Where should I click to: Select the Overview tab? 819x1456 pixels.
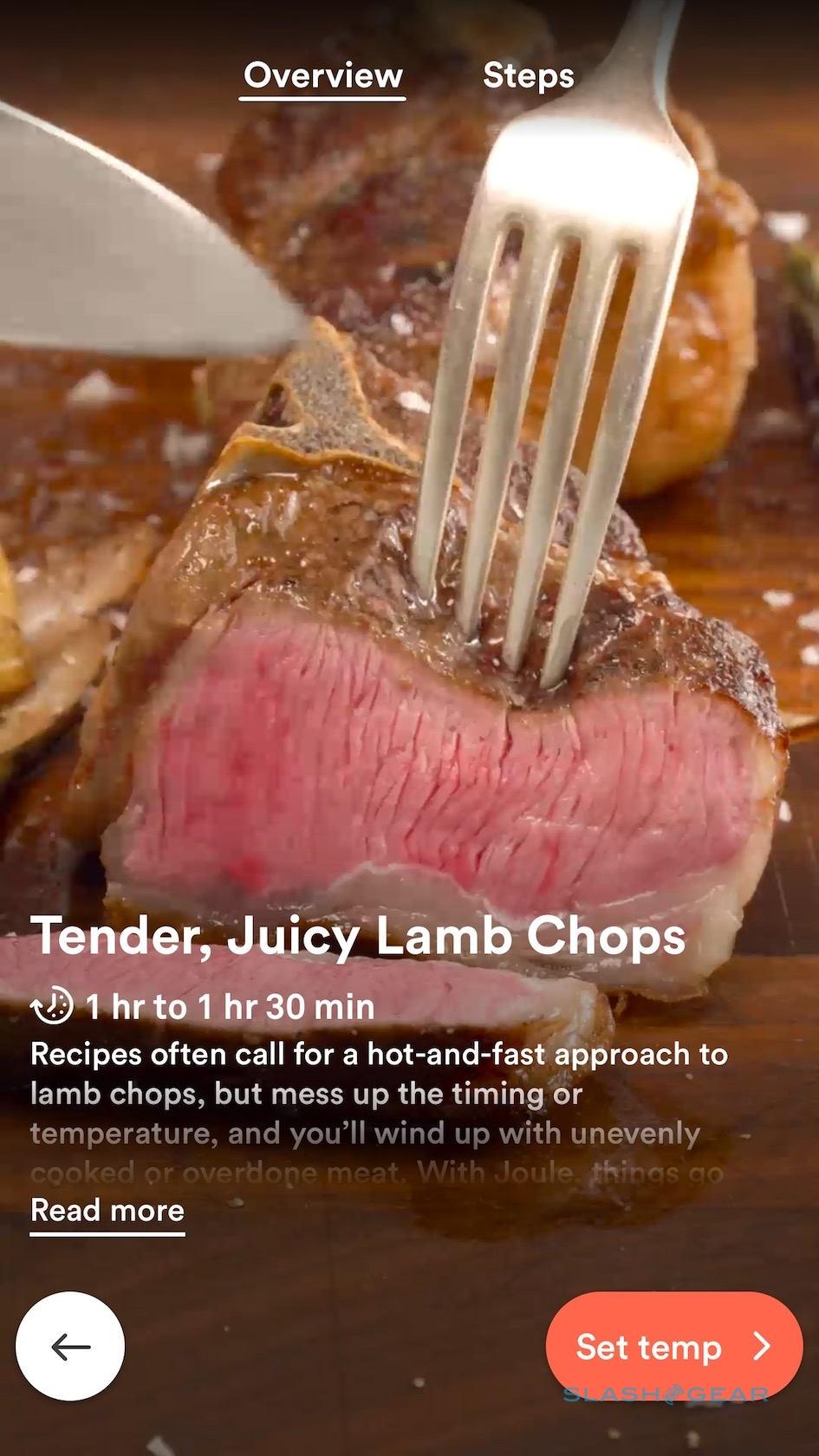pos(322,75)
